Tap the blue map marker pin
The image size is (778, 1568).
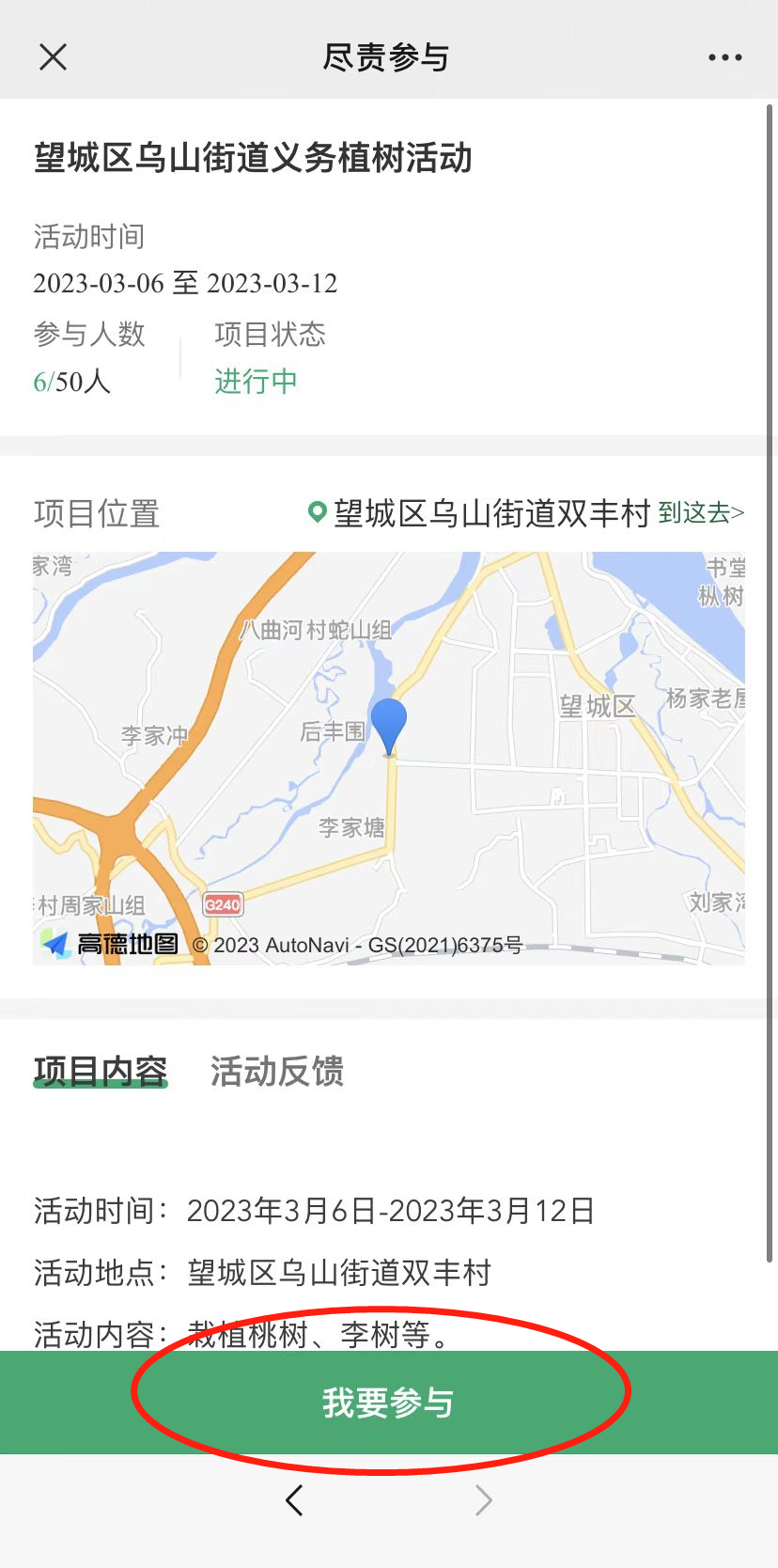click(x=389, y=724)
